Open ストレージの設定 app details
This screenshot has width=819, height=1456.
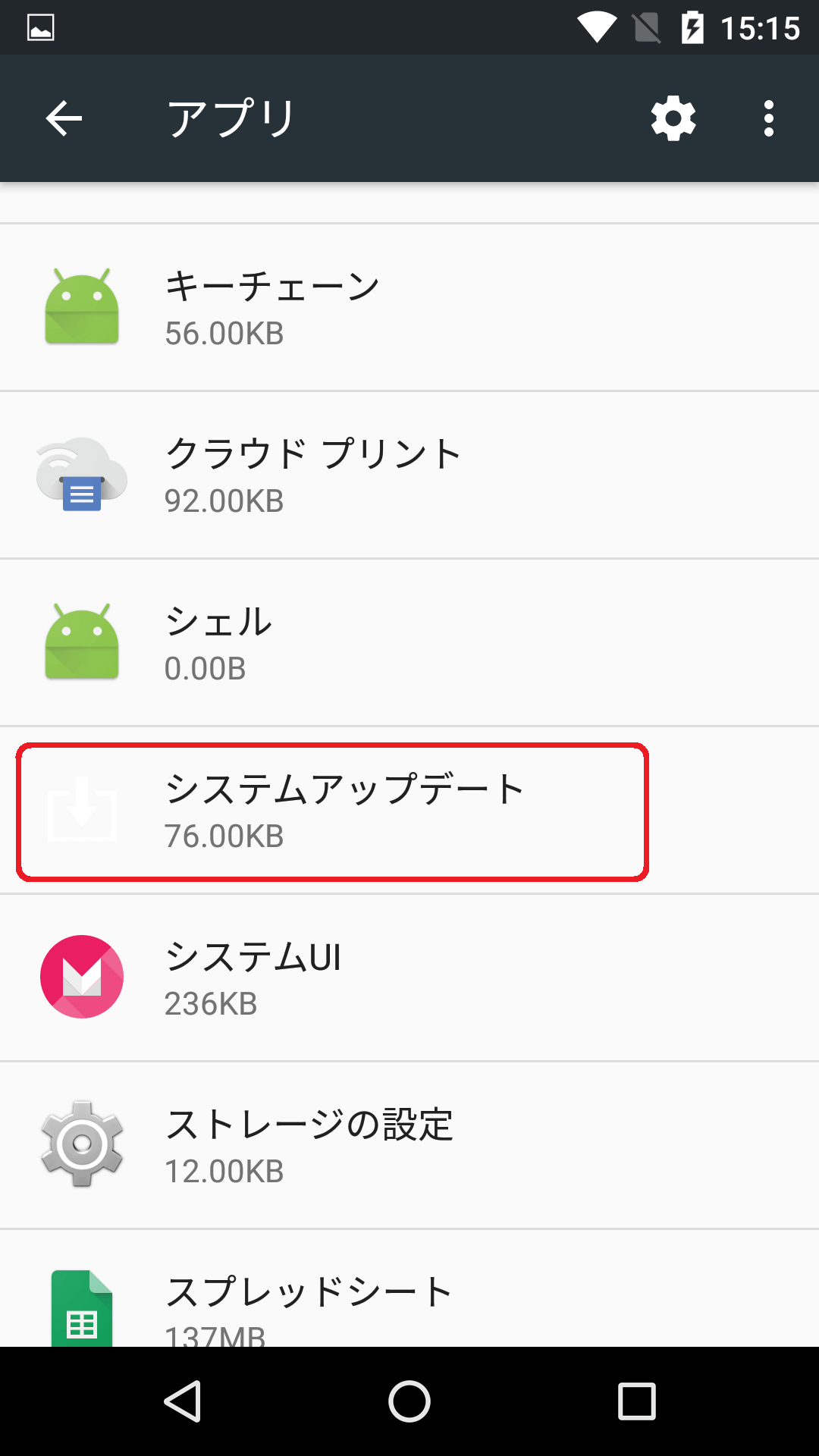[x=409, y=1145]
